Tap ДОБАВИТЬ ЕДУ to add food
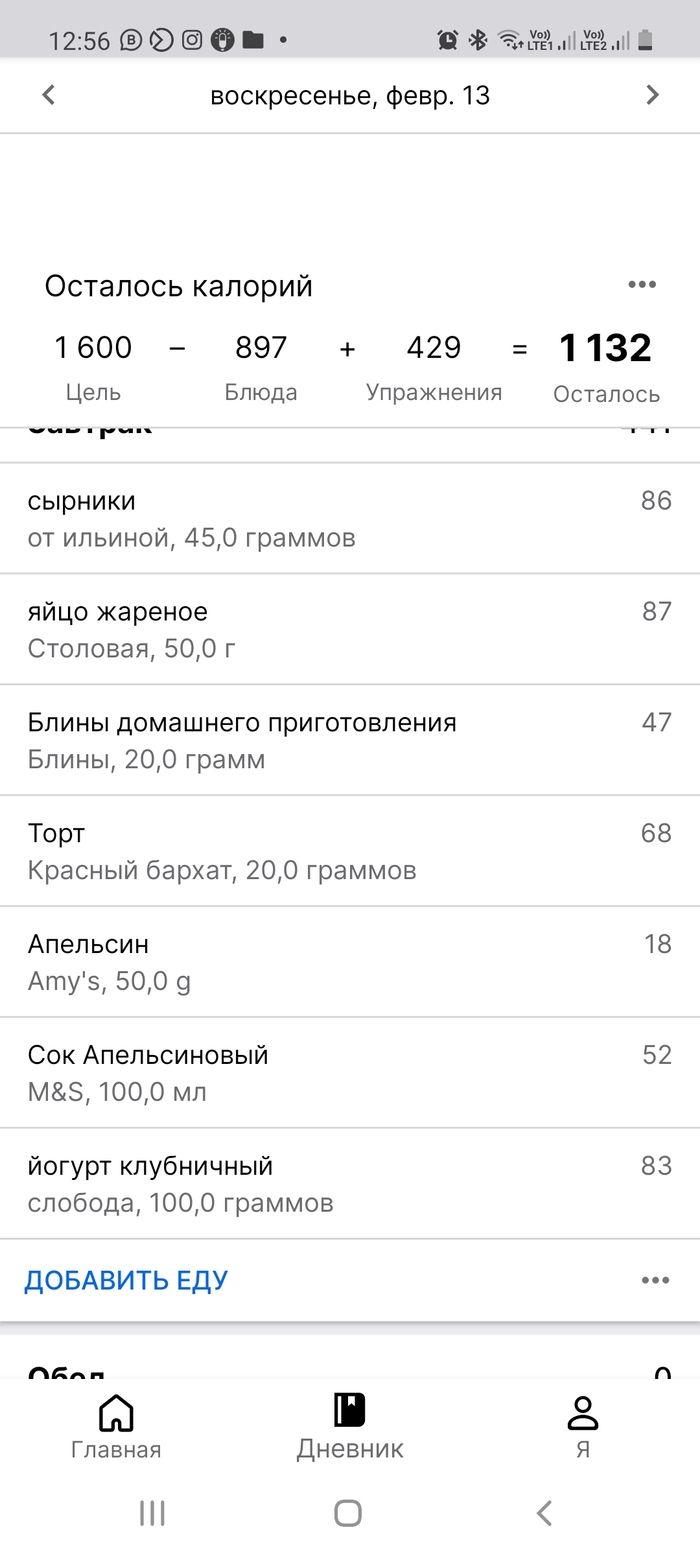 click(x=126, y=1280)
